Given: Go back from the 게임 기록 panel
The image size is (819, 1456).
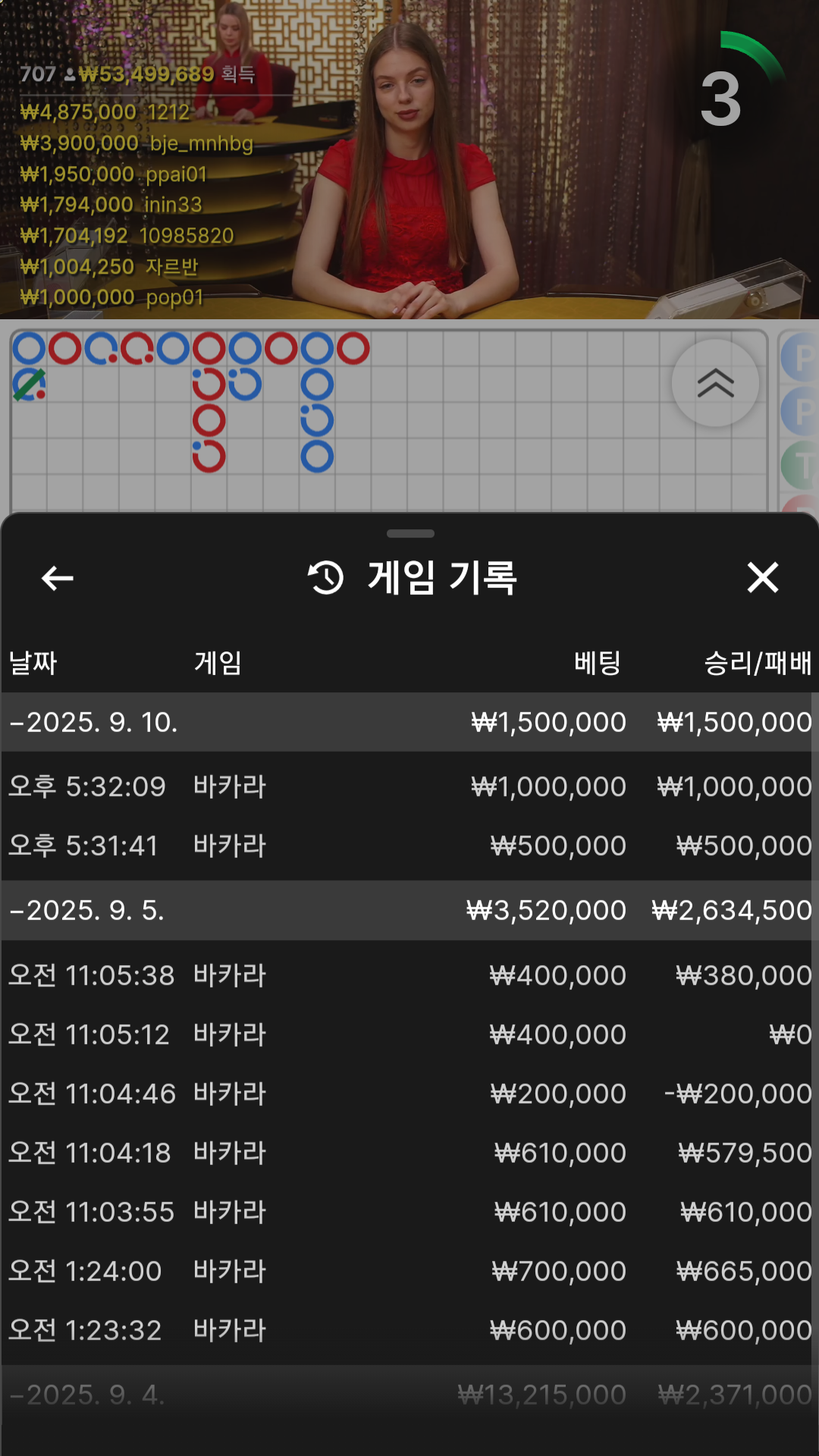Looking at the screenshot, I should (x=57, y=578).
